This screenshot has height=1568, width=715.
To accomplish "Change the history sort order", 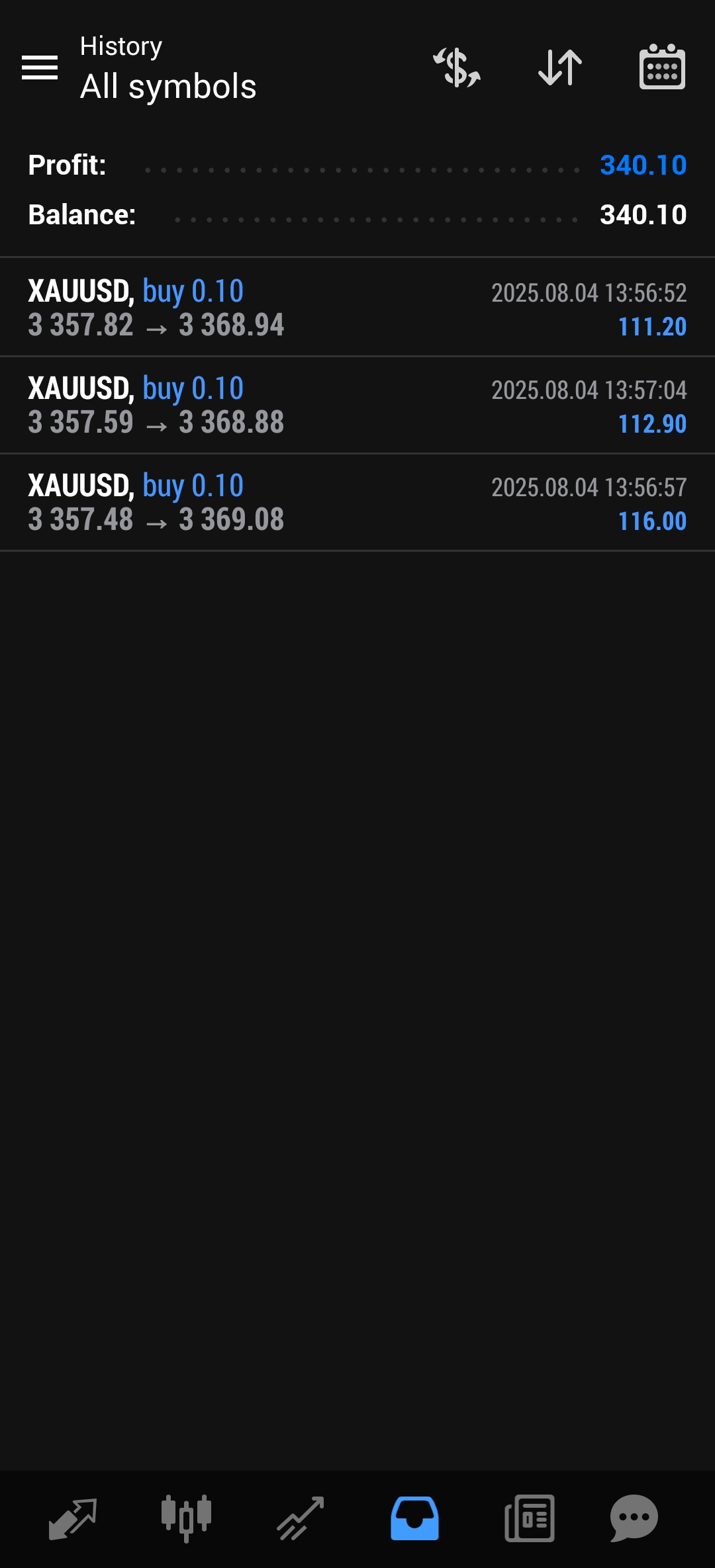I will coord(560,67).
